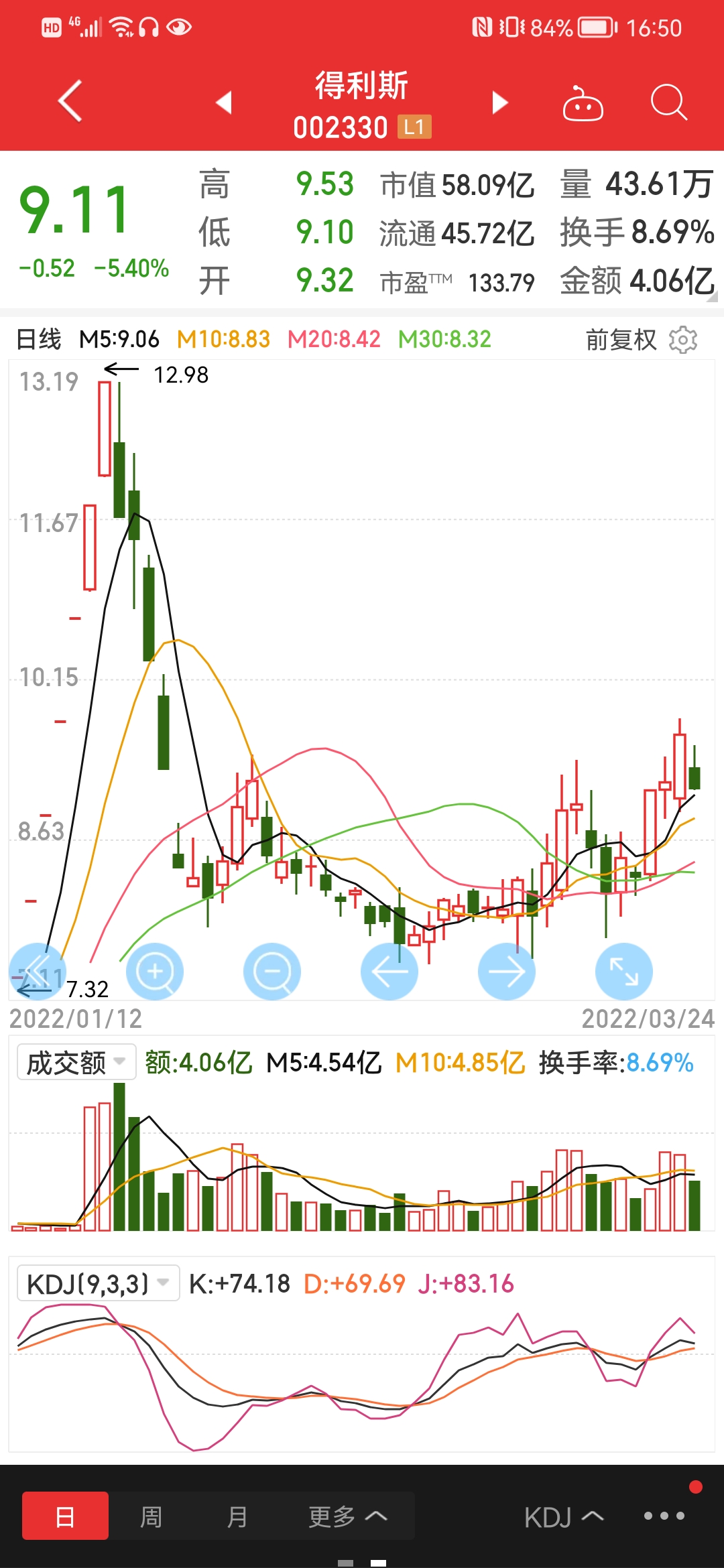This screenshot has width=724, height=1568.
Task: Expand the chart to fullscreen
Action: click(624, 972)
